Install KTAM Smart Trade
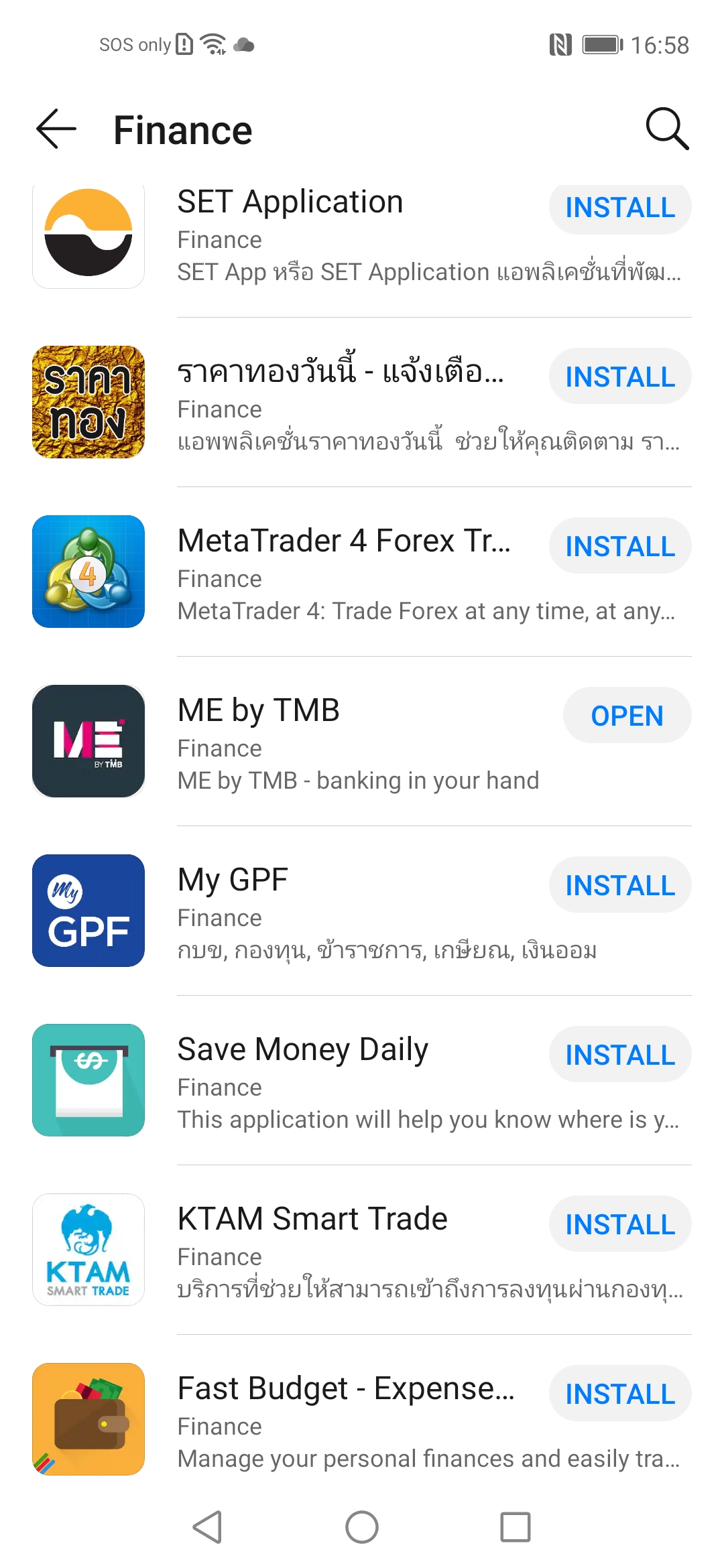Image resolution: width=724 pixels, height=1568 pixels. [620, 1224]
